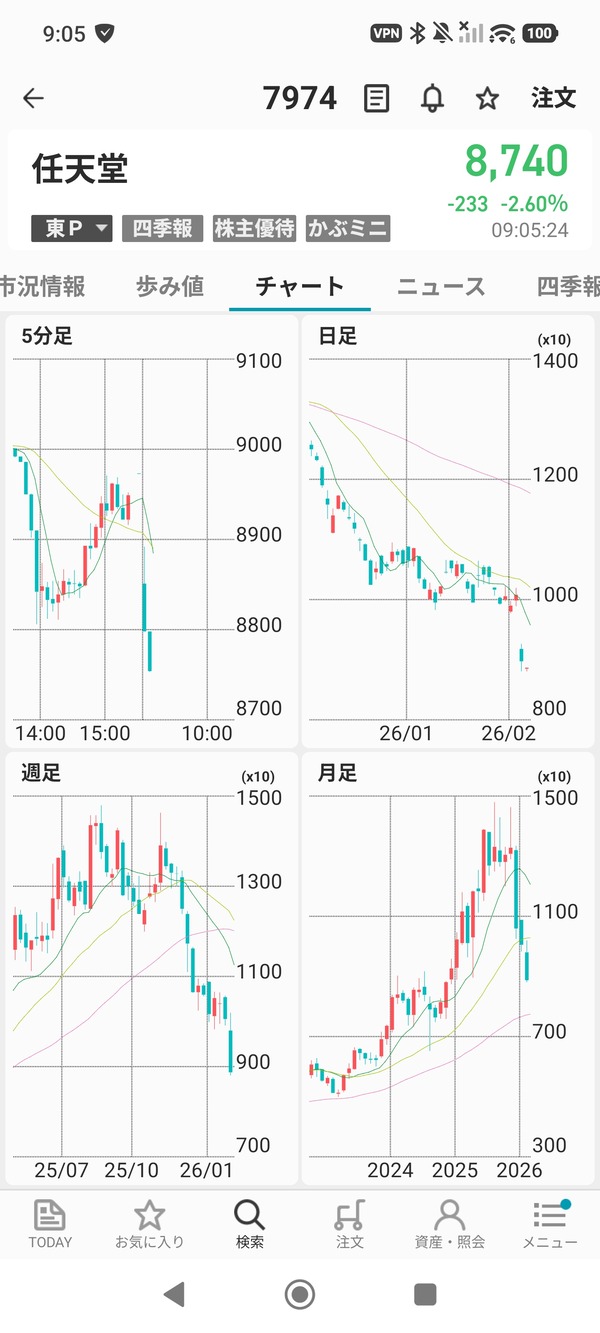
Task: Expand the 週足 weekly chart
Action: point(151,968)
